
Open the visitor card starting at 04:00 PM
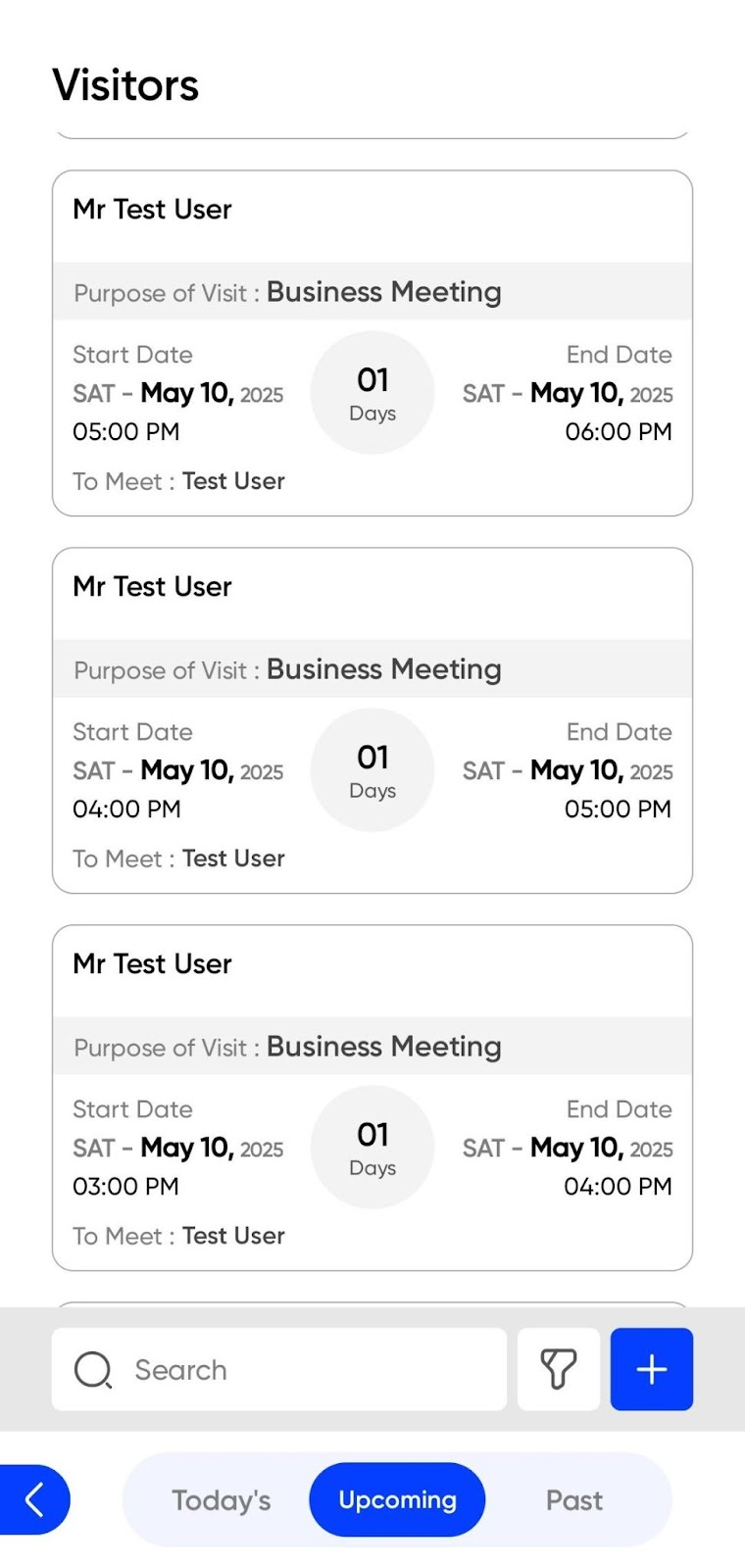click(372, 720)
